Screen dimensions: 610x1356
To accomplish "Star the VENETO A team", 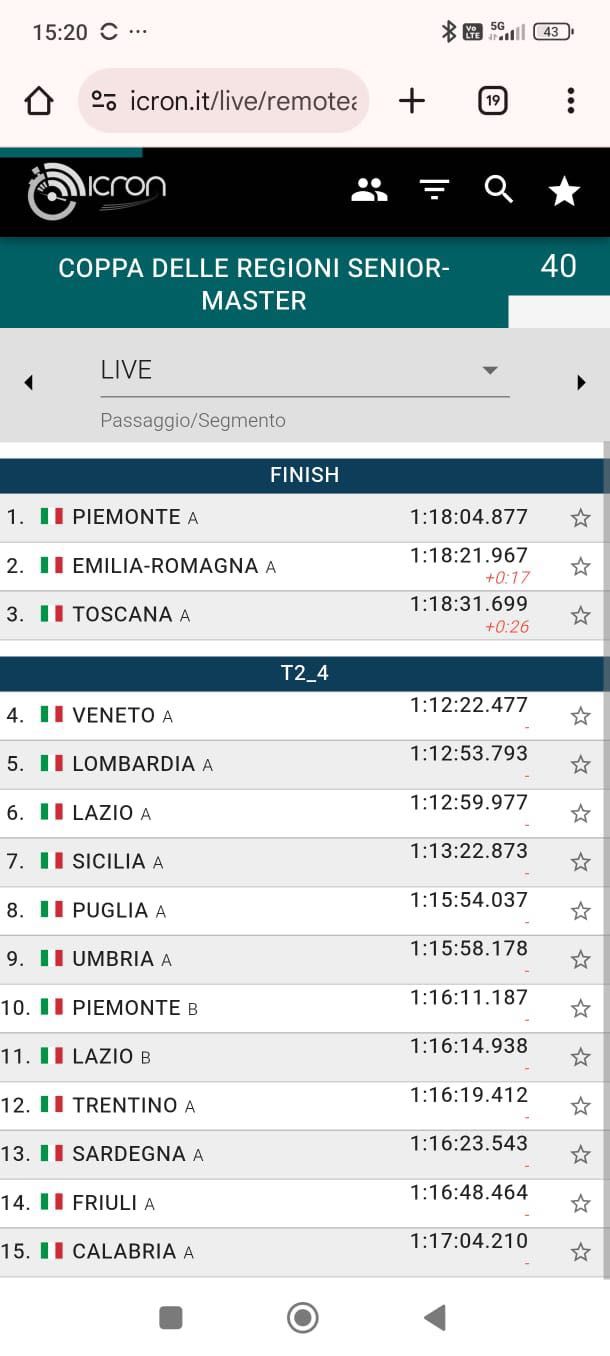I will pos(580,716).
